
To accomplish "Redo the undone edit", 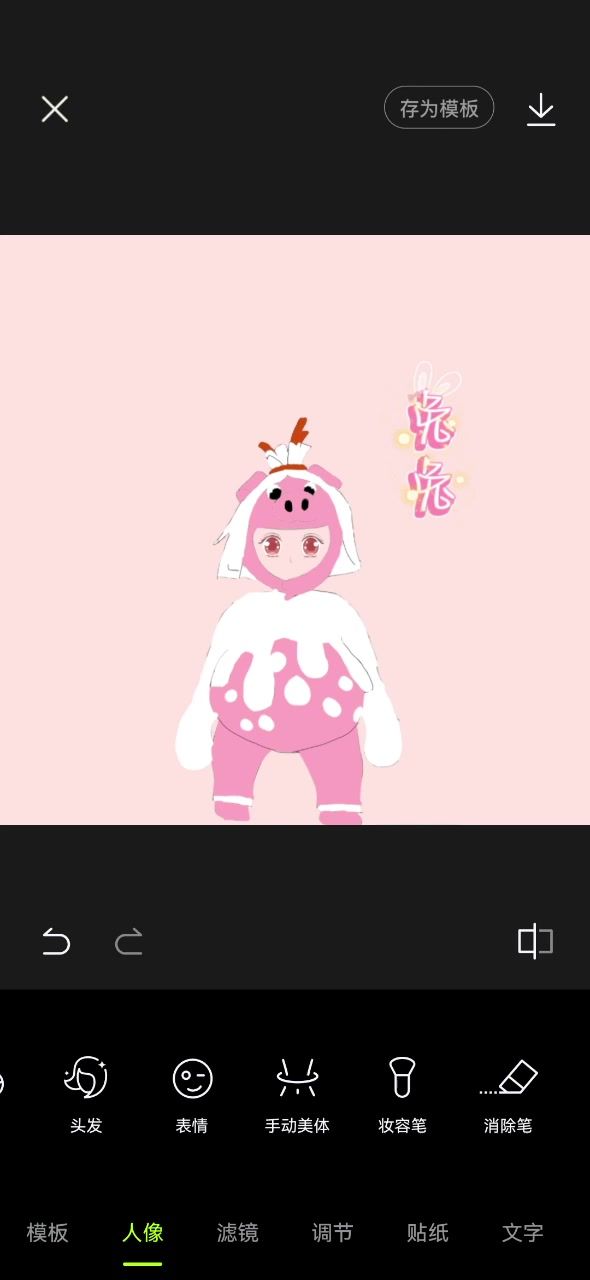I will coord(129,942).
